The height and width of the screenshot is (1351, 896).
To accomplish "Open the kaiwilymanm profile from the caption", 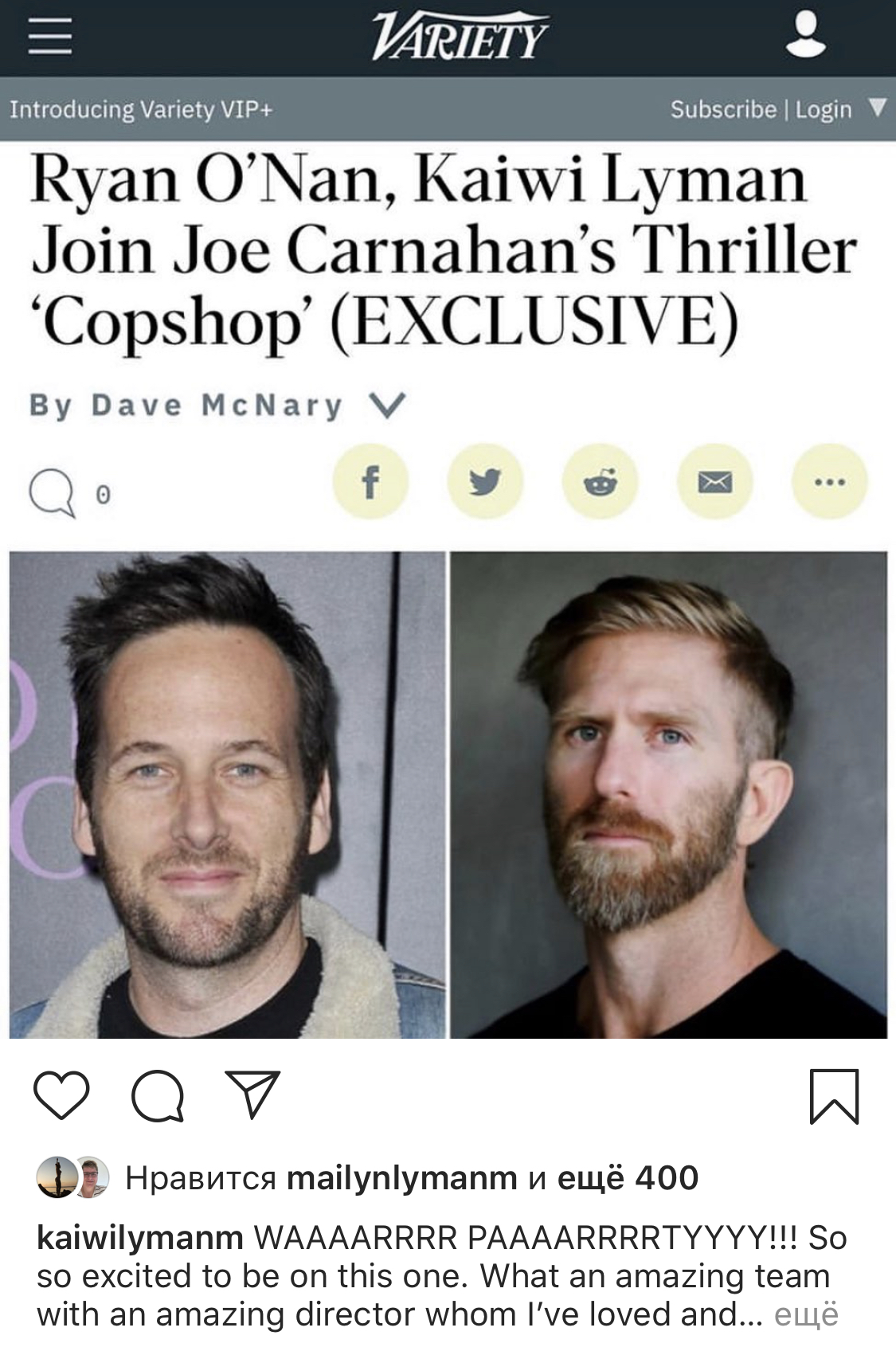I will (140, 1238).
